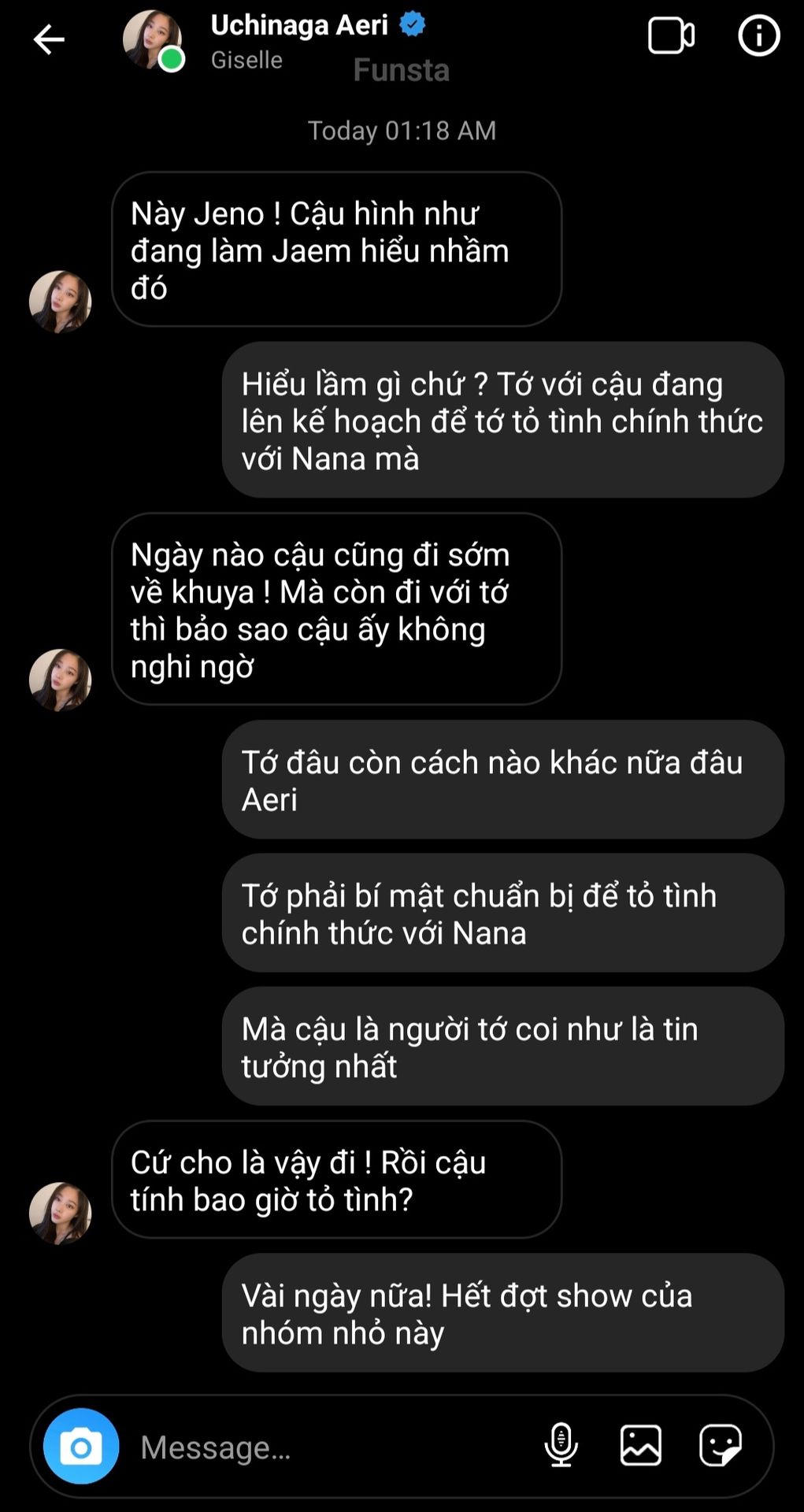This screenshot has width=804, height=1512.
Task: Start a video call with Uchinaga Aeri
Action: click(671, 36)
